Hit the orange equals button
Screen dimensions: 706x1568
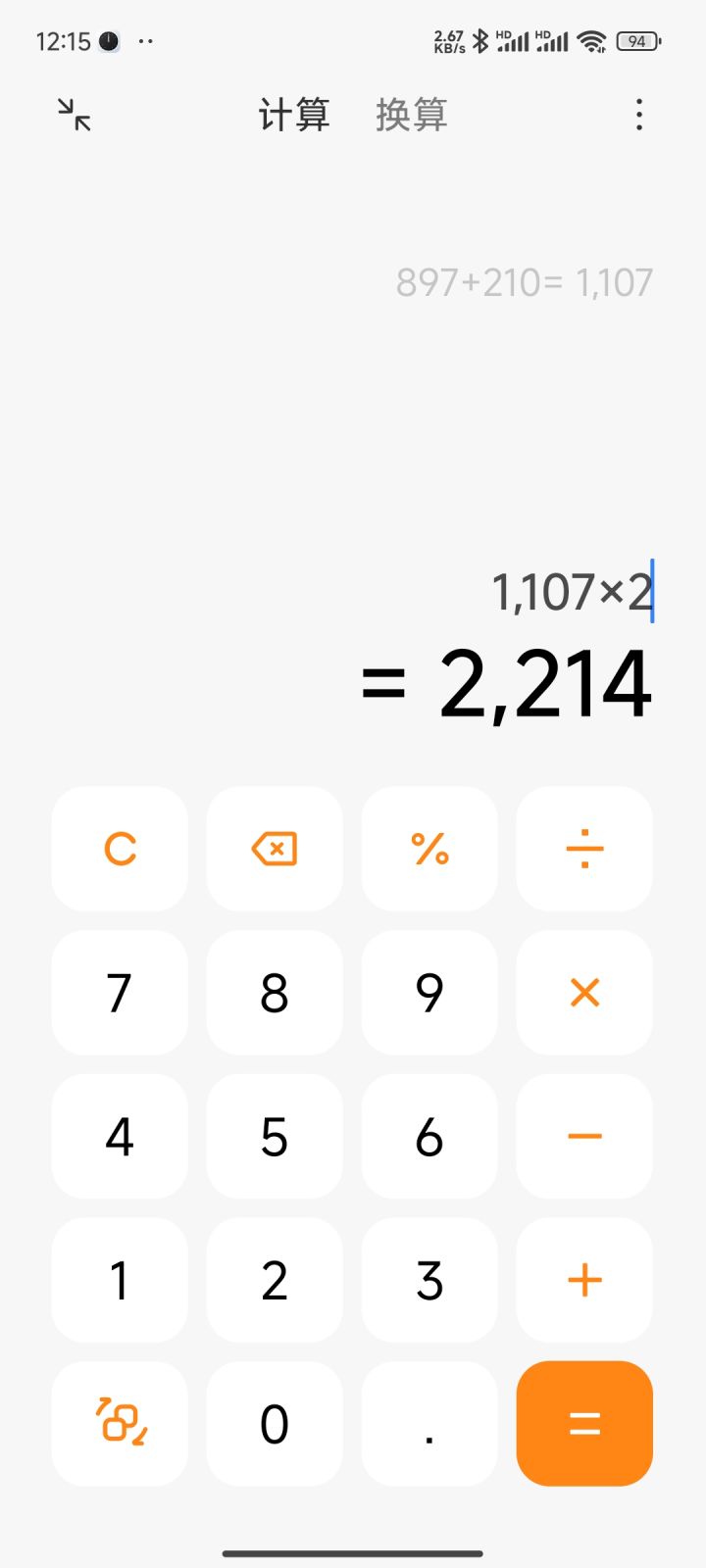[x=584, y=1423]
